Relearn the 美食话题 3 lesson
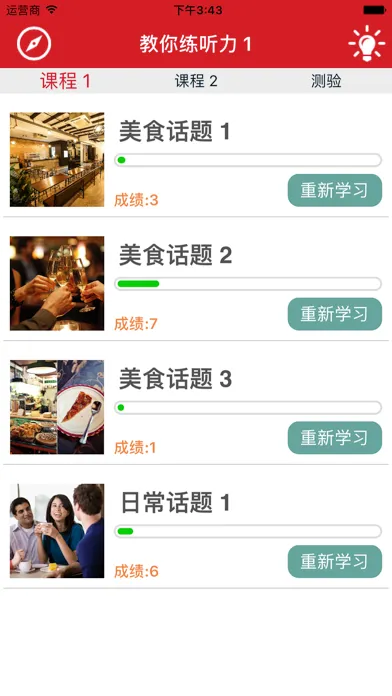 (x=335, y=438)
